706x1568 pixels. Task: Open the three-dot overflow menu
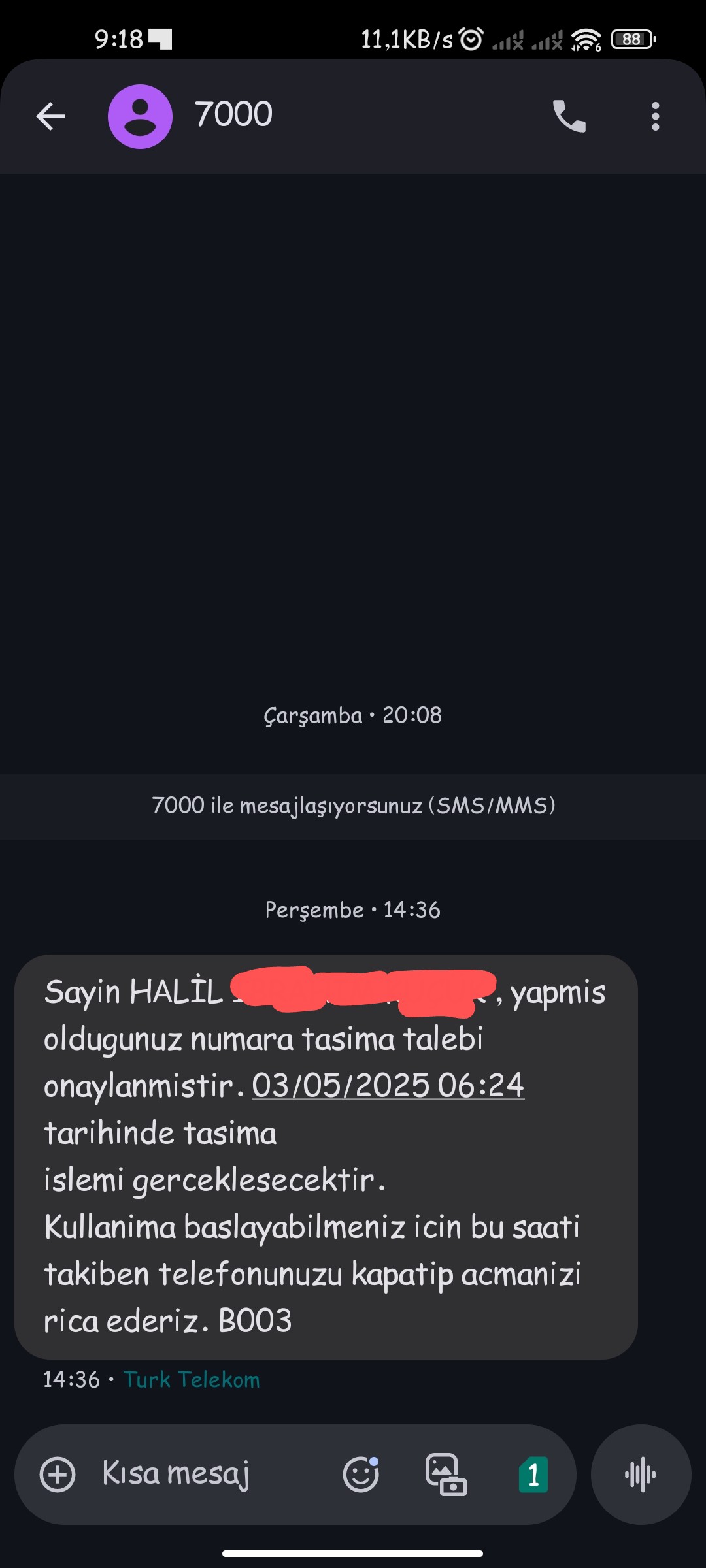pos(656,116)
